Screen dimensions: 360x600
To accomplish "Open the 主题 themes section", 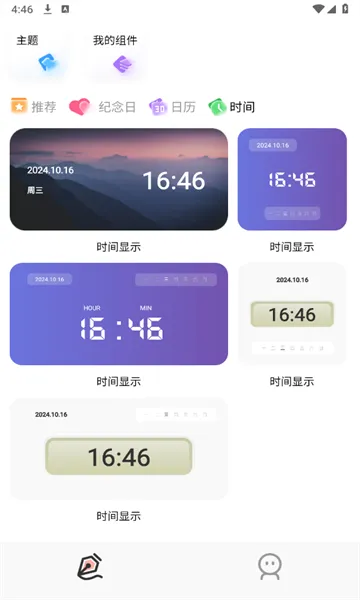I will coord(38,56).
